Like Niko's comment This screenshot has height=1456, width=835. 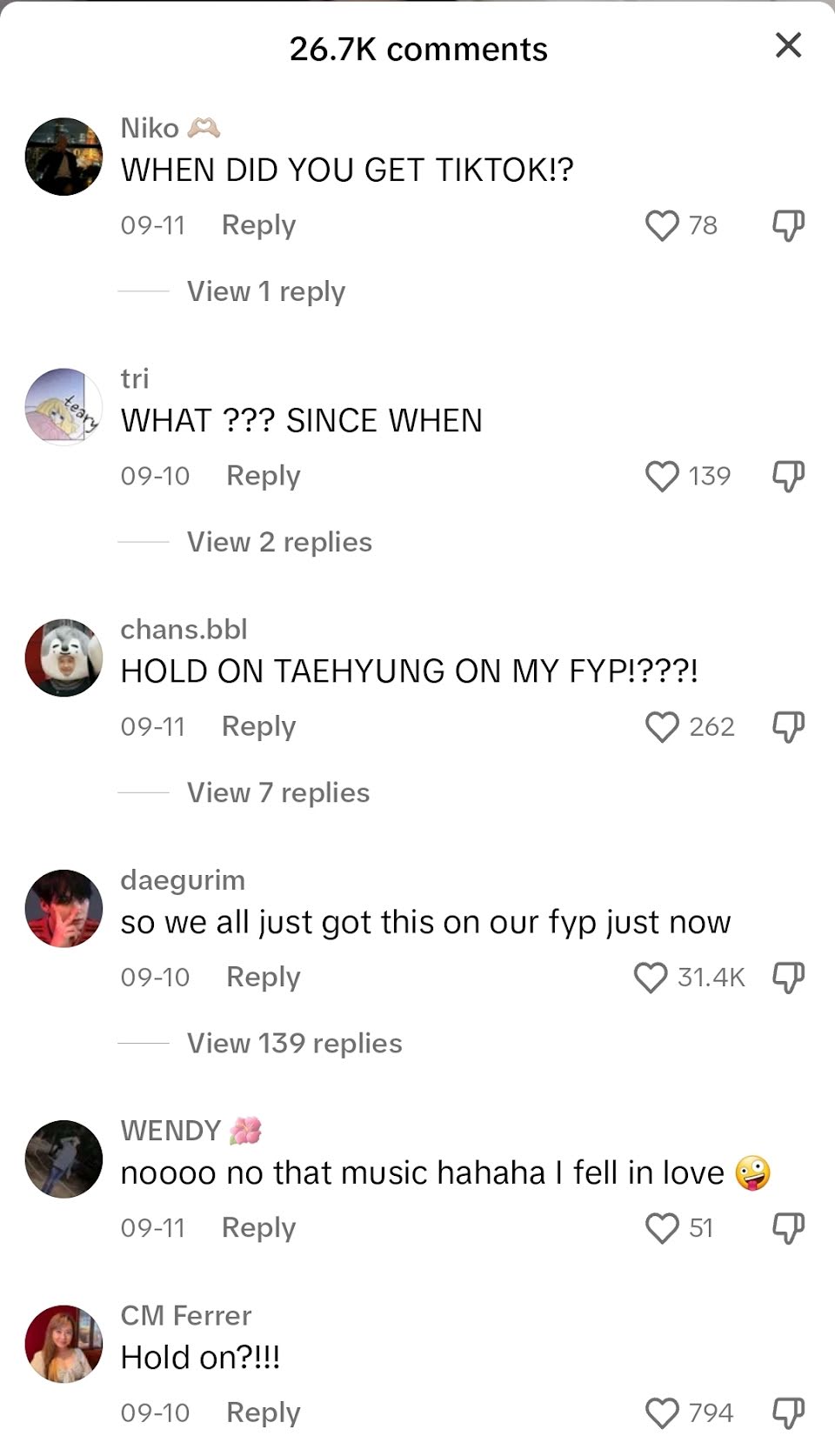coord(662,226)
